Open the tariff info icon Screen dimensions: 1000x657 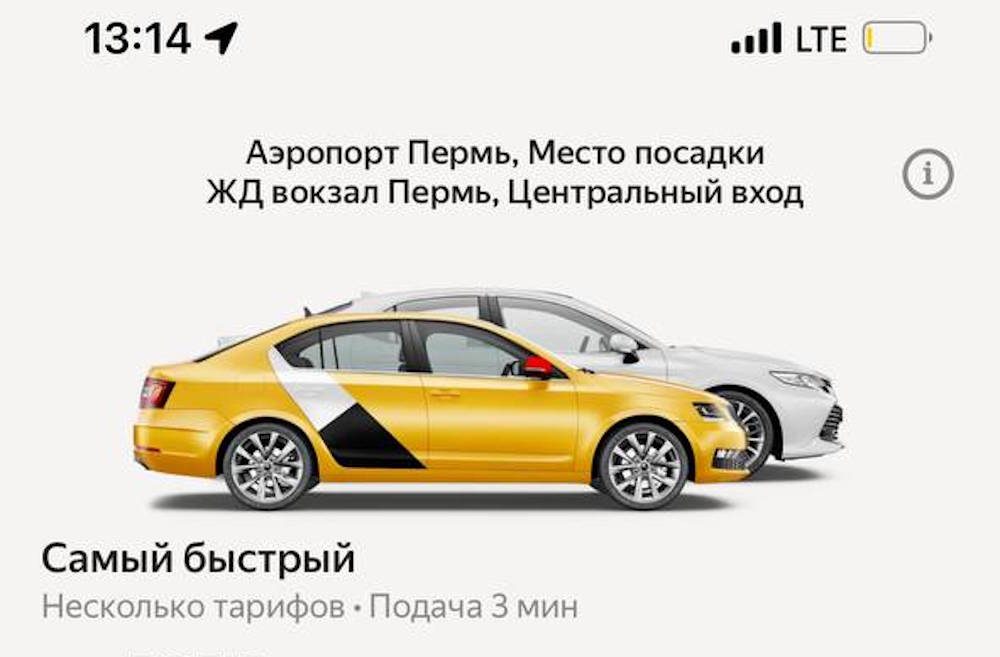tap(928, 176)
